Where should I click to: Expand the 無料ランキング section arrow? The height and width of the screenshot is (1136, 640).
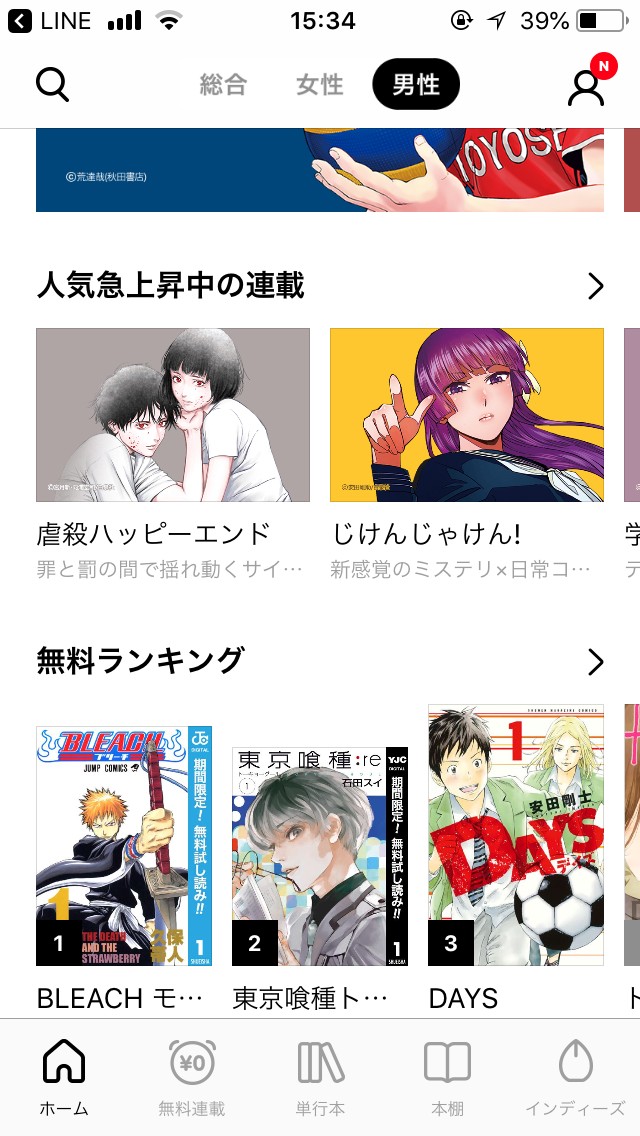596,662
